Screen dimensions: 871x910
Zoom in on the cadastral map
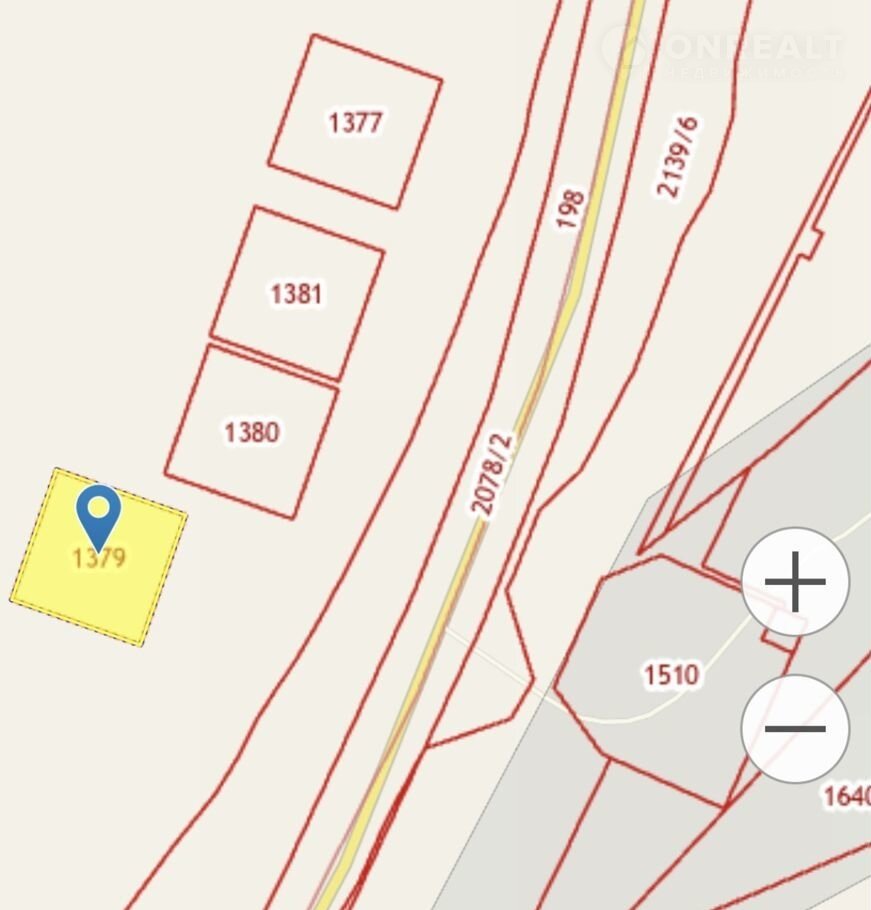click(x=795, y=582)
